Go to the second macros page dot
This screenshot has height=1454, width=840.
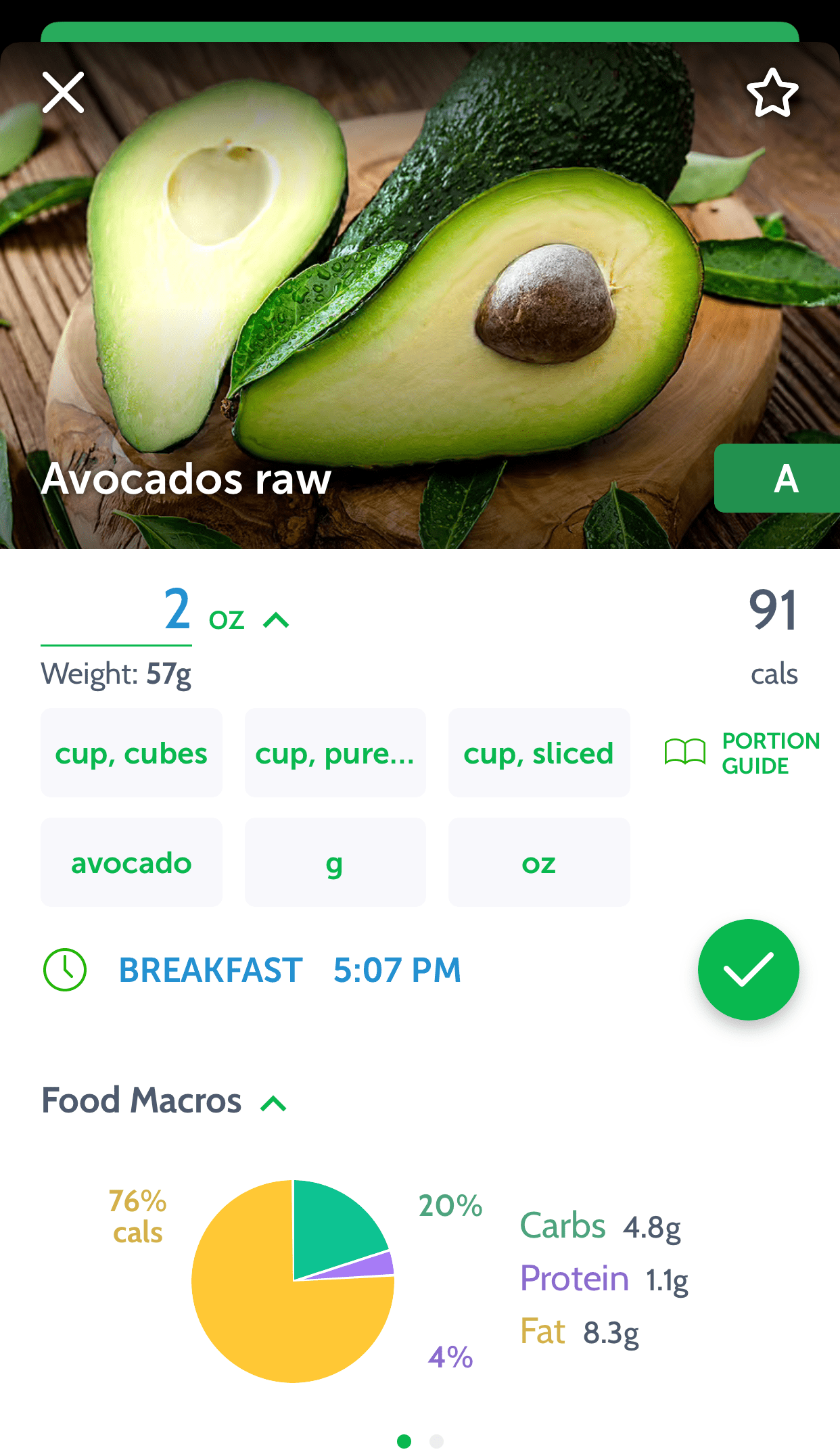pyautogui.click(x=436, y=1441)
